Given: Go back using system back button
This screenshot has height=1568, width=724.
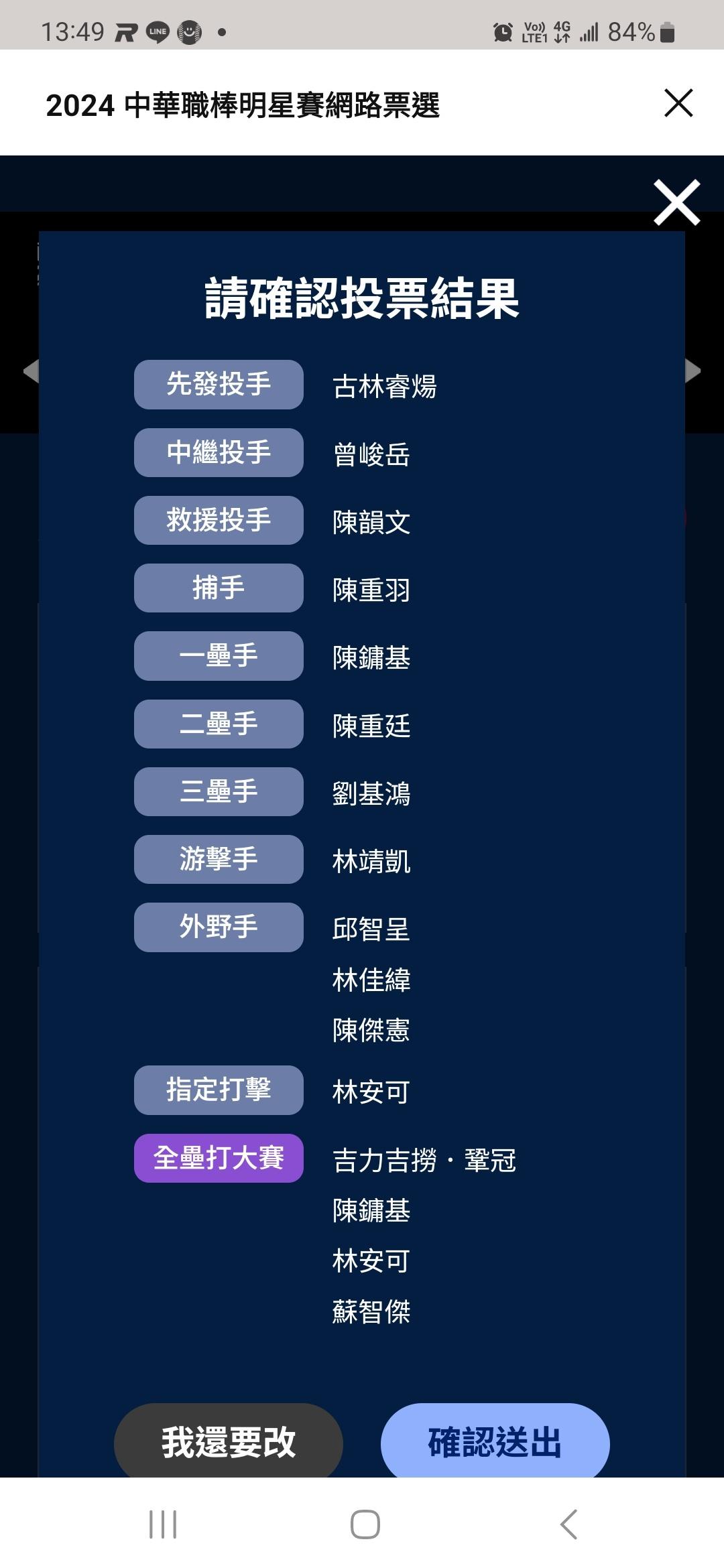Looking at the screenshot, I should click(568, 1524).
